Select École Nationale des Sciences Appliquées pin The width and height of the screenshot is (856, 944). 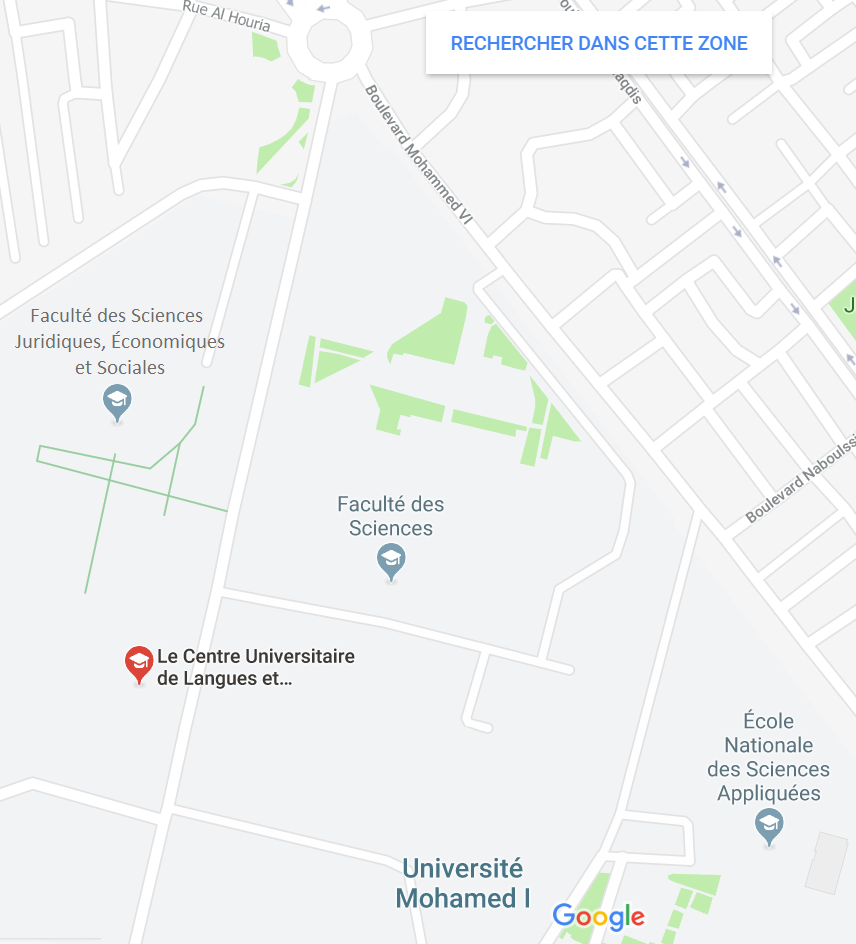click(x=768, y=826)
